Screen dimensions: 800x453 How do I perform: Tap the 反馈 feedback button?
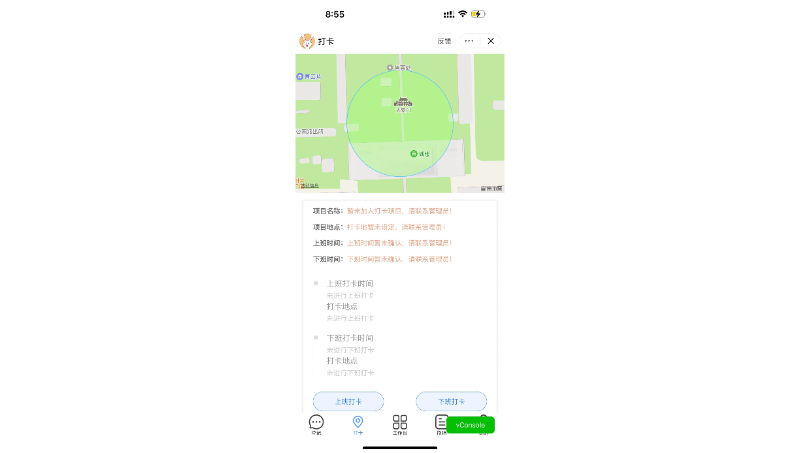coord(444,41)
